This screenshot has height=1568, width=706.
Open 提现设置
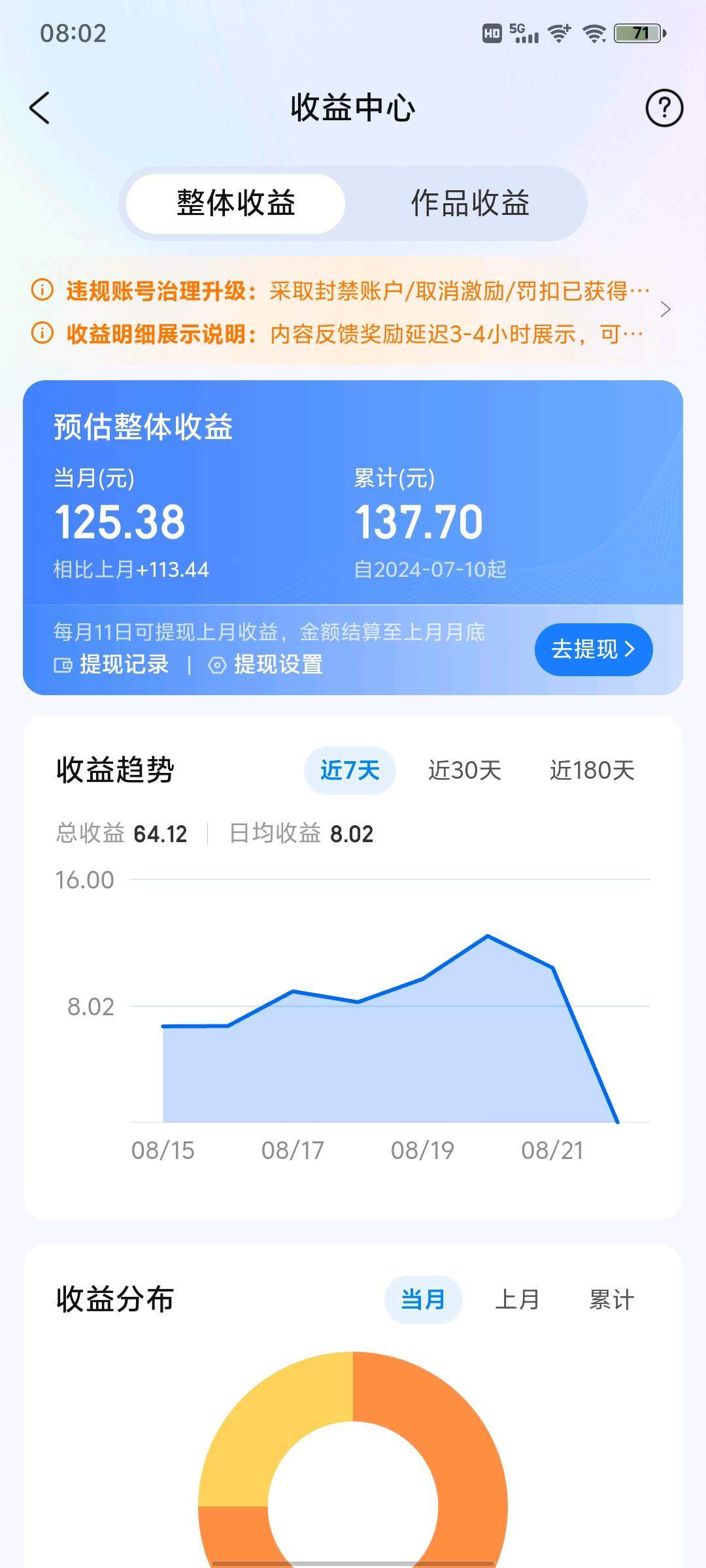point(266,665)
